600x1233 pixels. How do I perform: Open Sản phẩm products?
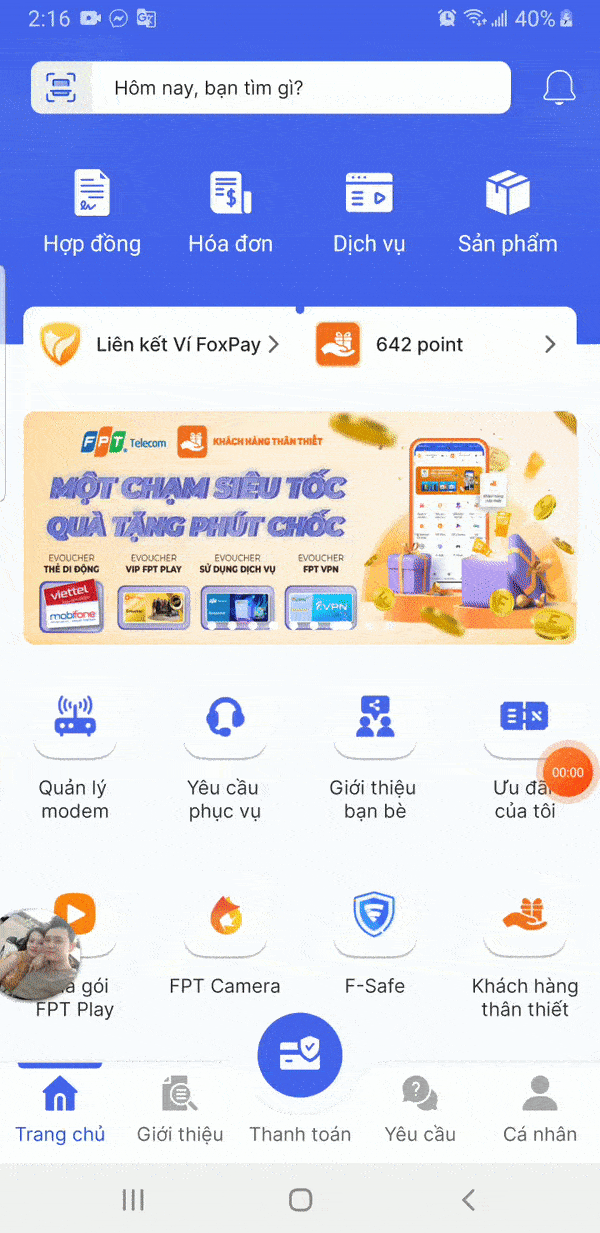coord(507,212)
